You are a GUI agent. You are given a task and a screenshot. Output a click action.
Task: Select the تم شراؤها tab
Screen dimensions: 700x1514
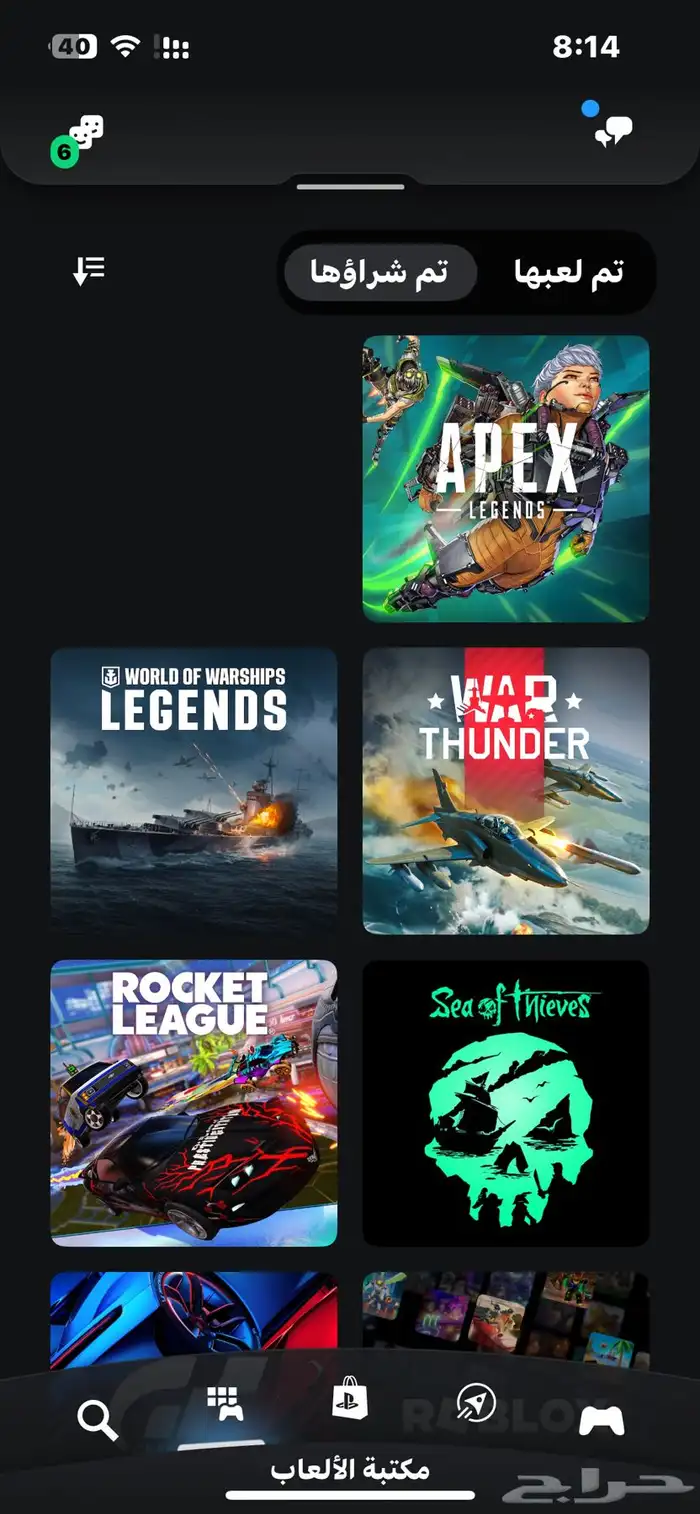pyautogui.click(x=379, y=273)
